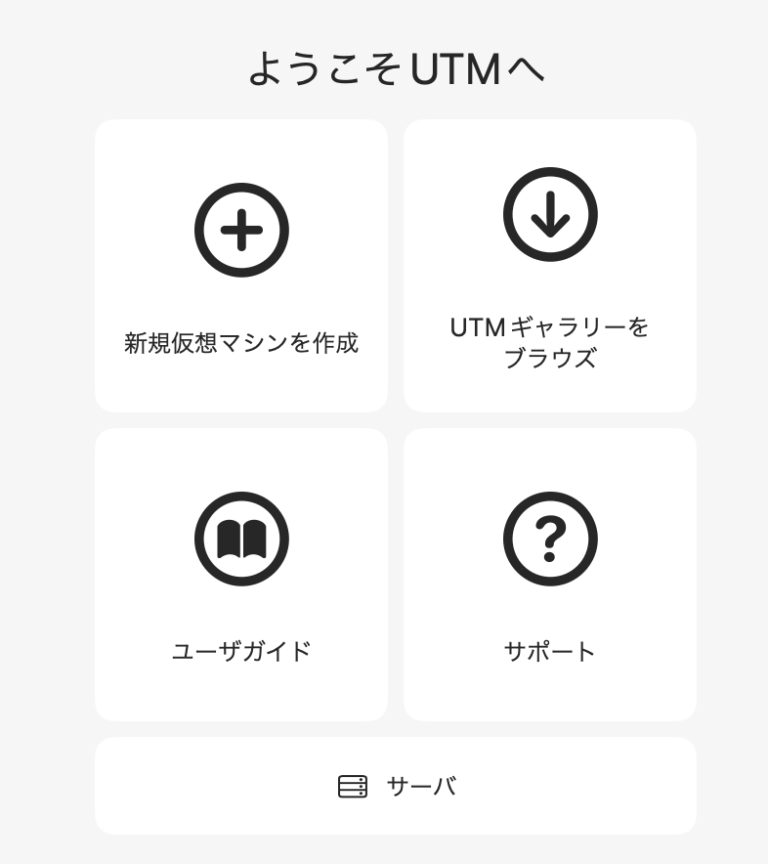The height and width of the screenshot is (864, 768).
Task: Select the download arrow icon for UTM Gallery
Action: pos(549,214)
